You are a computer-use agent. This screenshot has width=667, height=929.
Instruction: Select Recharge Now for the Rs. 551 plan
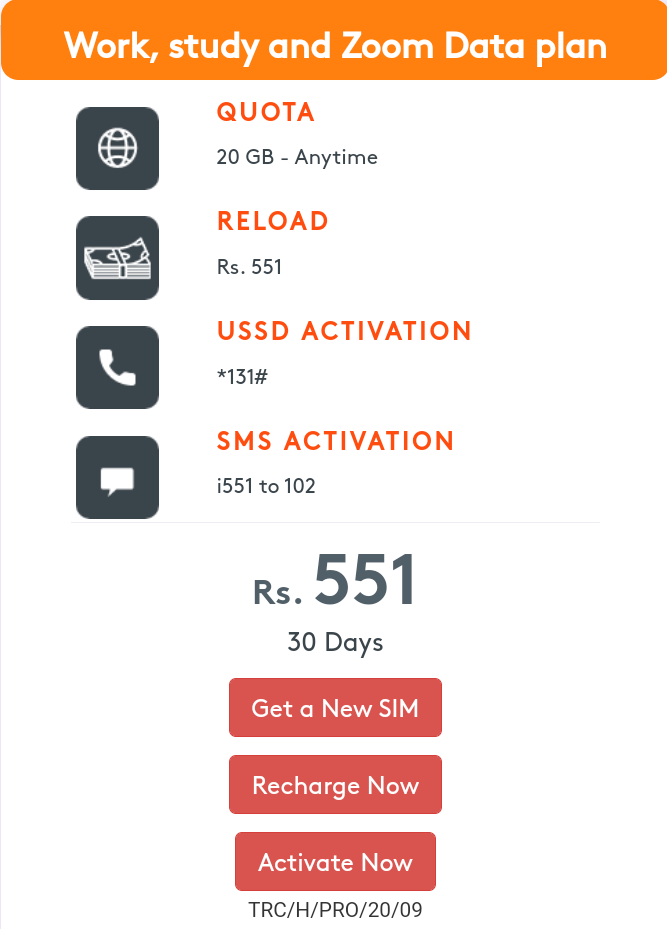tap(335, 785)
